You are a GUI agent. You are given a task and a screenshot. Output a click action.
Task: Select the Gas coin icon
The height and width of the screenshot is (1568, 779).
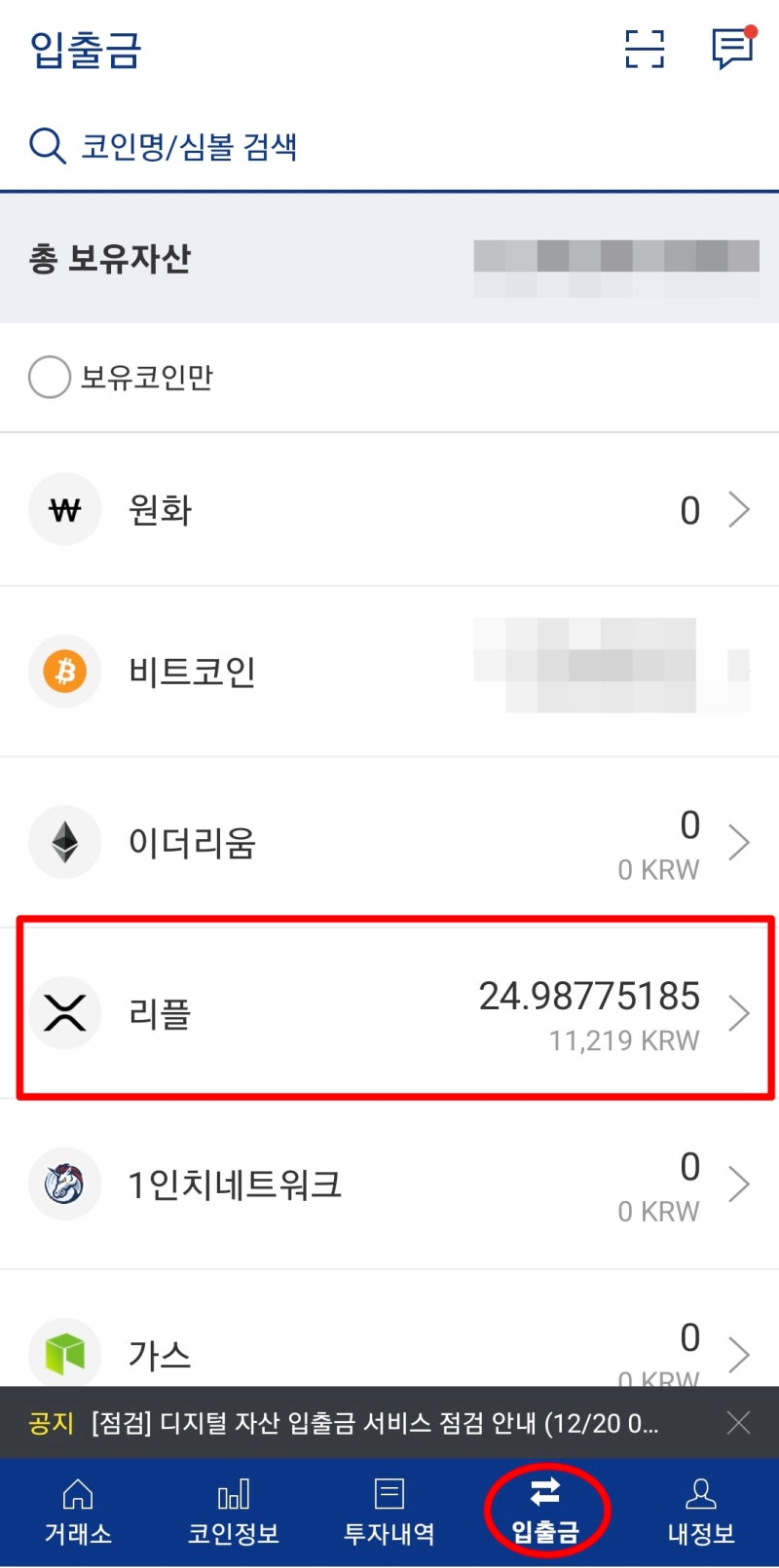(64, 1354)
